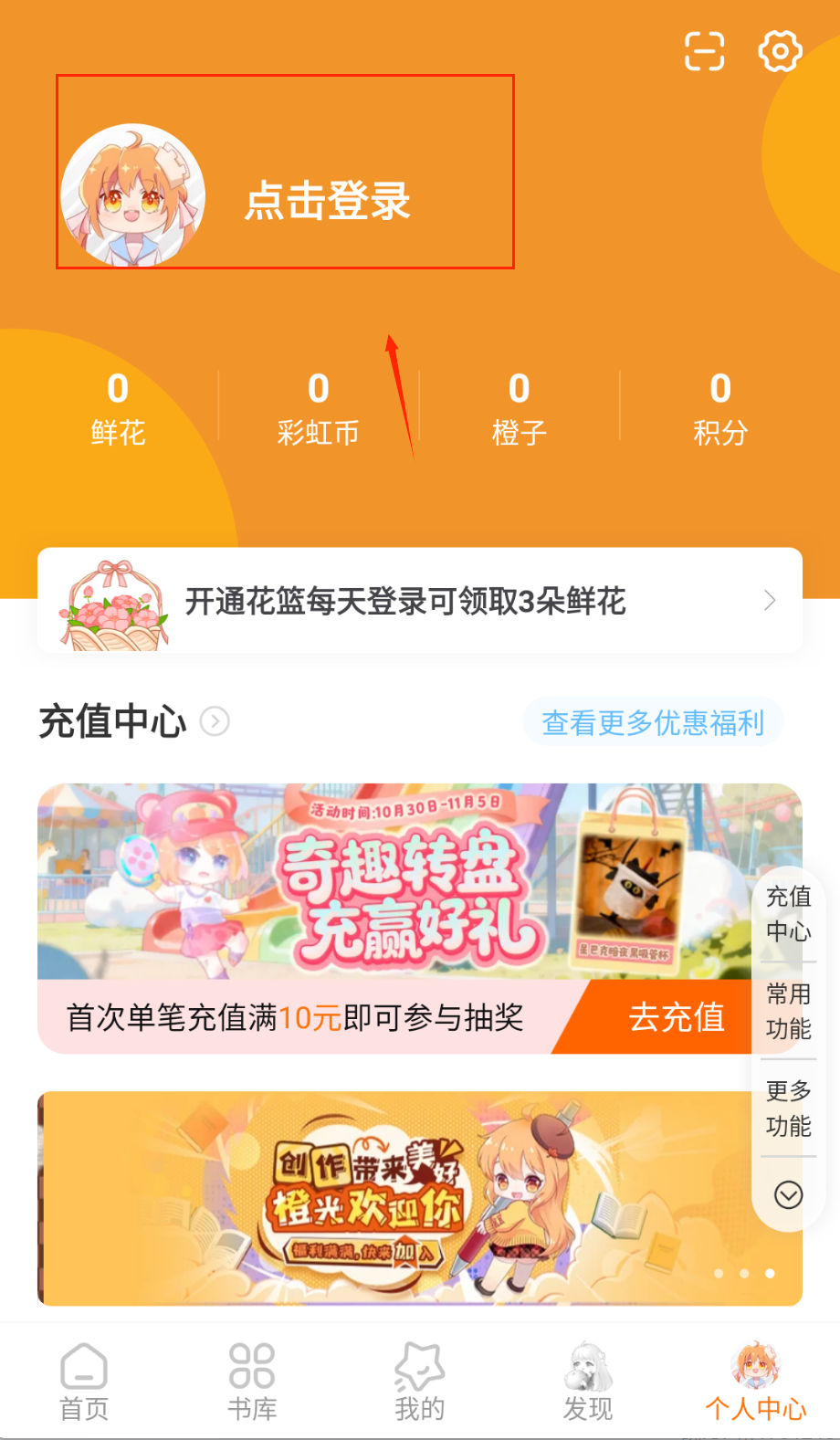Image resolution: width=840 pixels, height=1440 pixels.
Task: Open the 开通花篮 daily flowers banner
Action: (x=420, y=601)
